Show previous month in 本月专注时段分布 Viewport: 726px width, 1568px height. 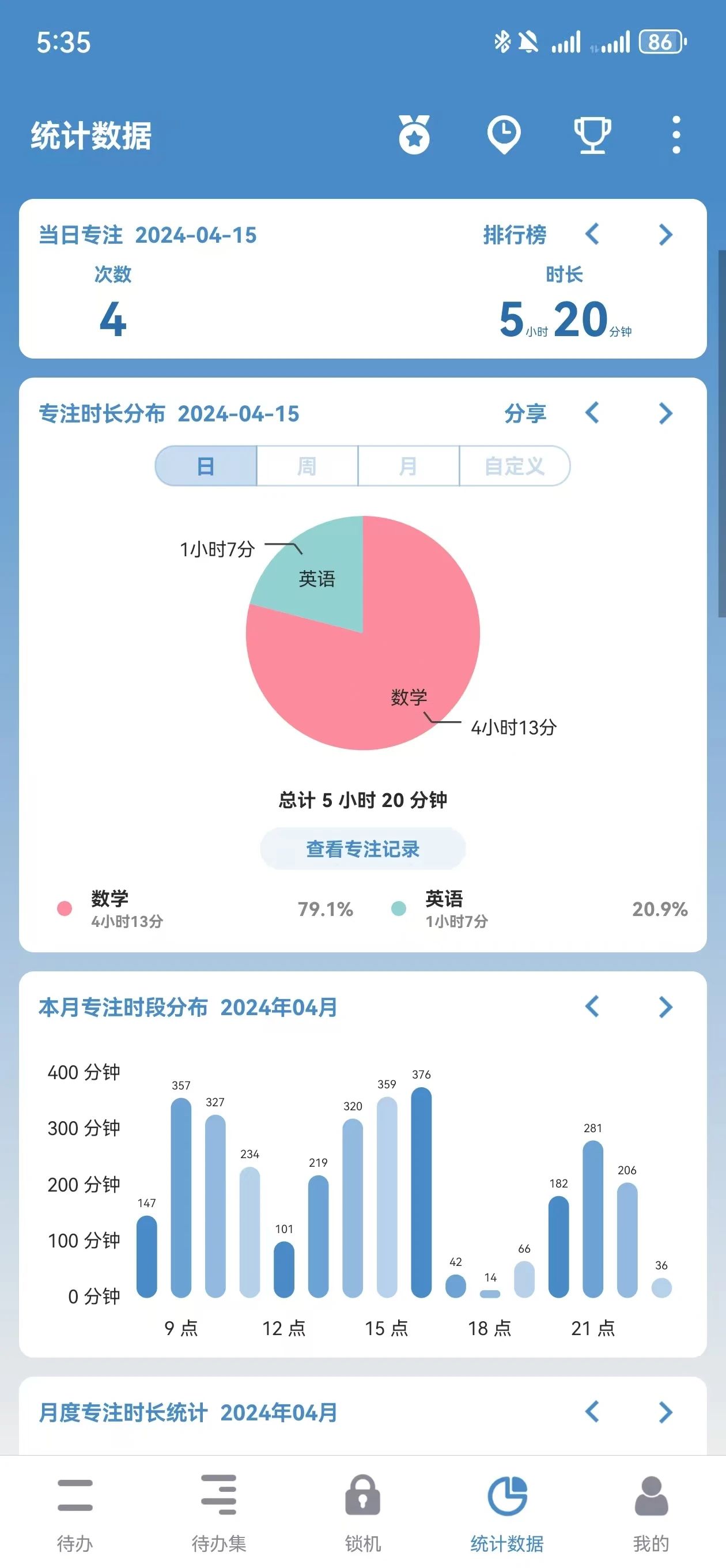(x=592, y=1007)
